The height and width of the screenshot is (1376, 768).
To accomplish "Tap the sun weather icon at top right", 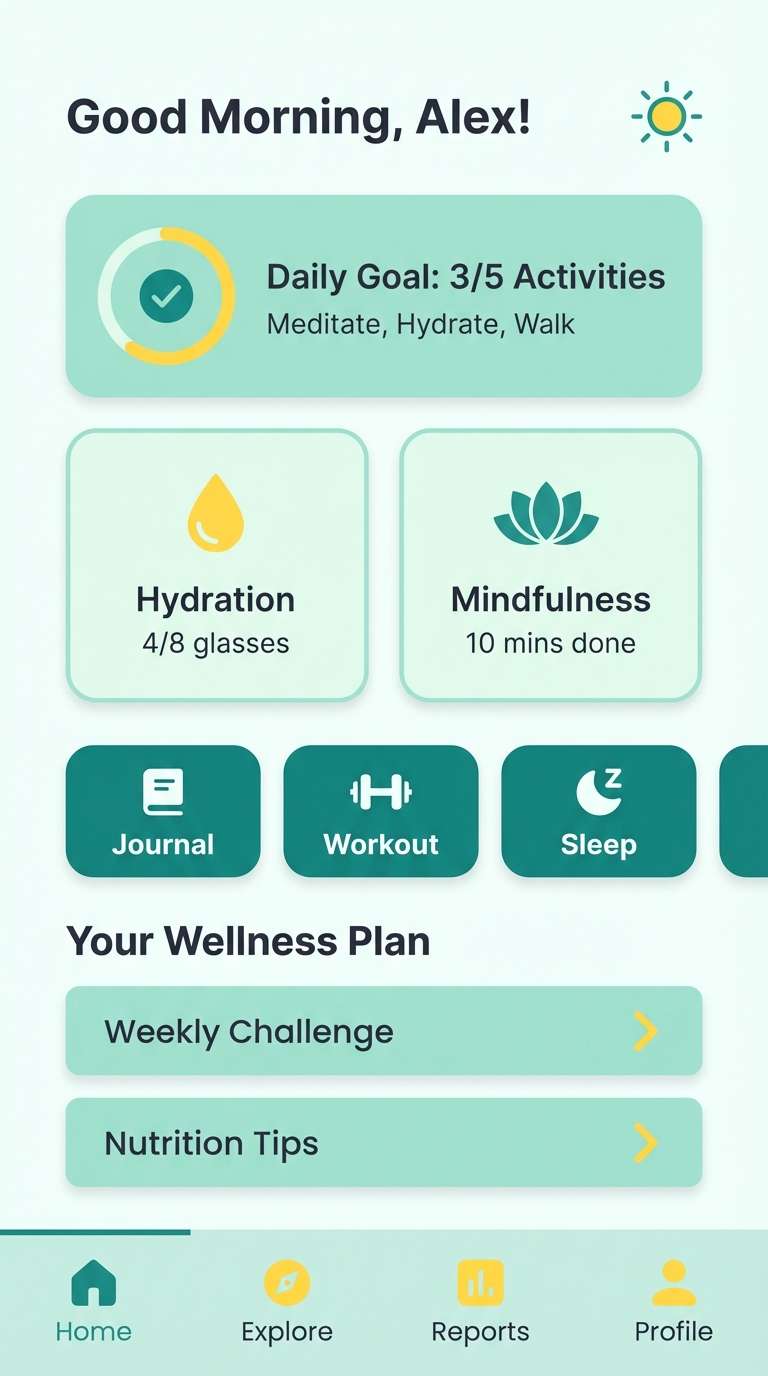I will click(667, 116).
